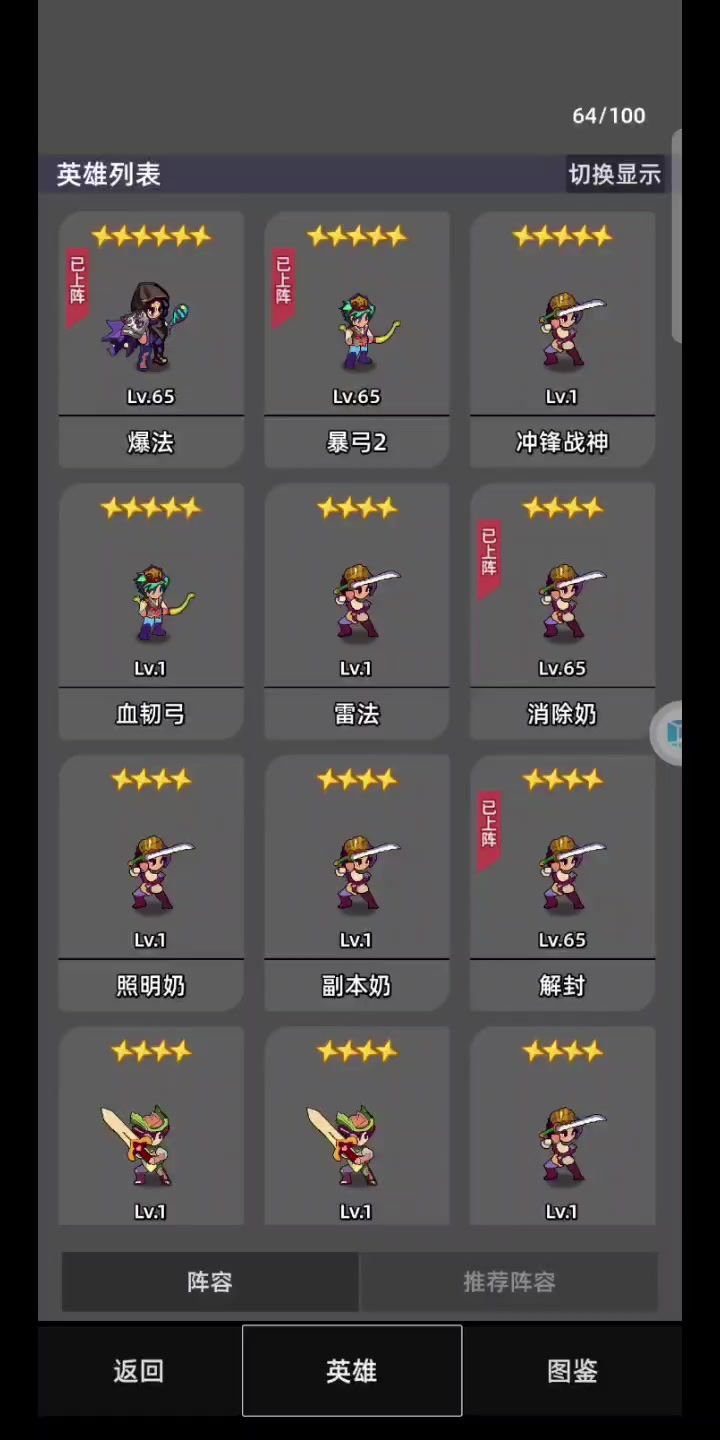Image resolution: width=720 pixels, height=1440 pixels.
Task: Open hero card 副本奶
Action: pos(356,882)
